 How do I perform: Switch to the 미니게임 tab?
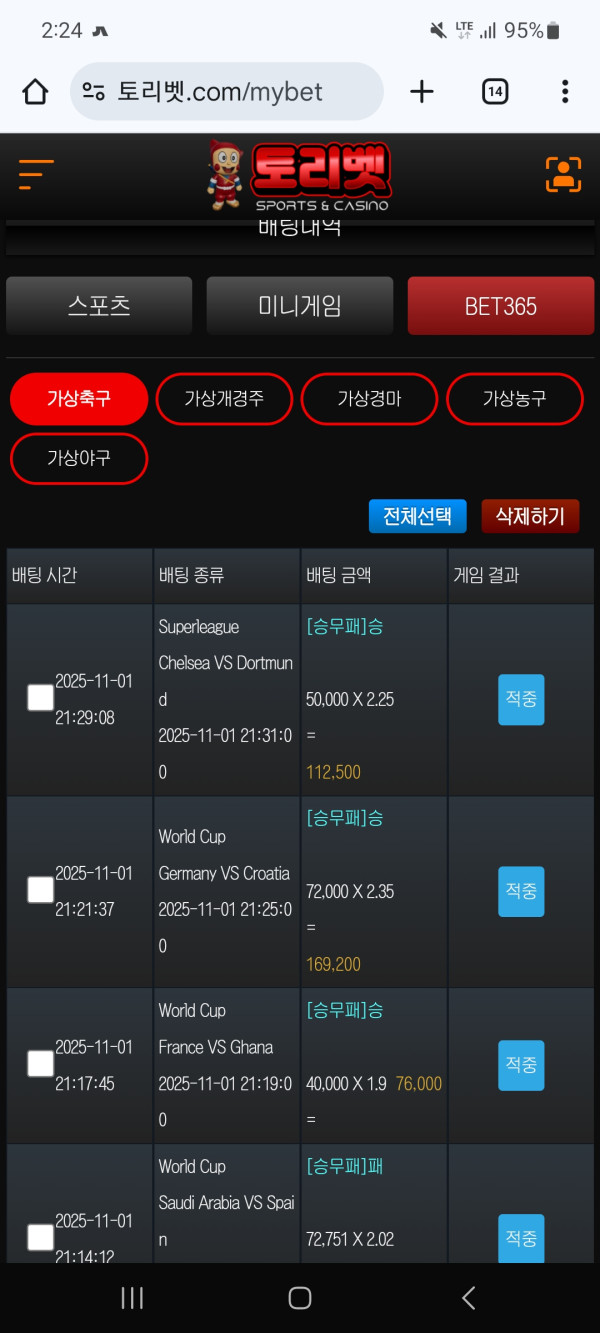click(x=299, y=305)
